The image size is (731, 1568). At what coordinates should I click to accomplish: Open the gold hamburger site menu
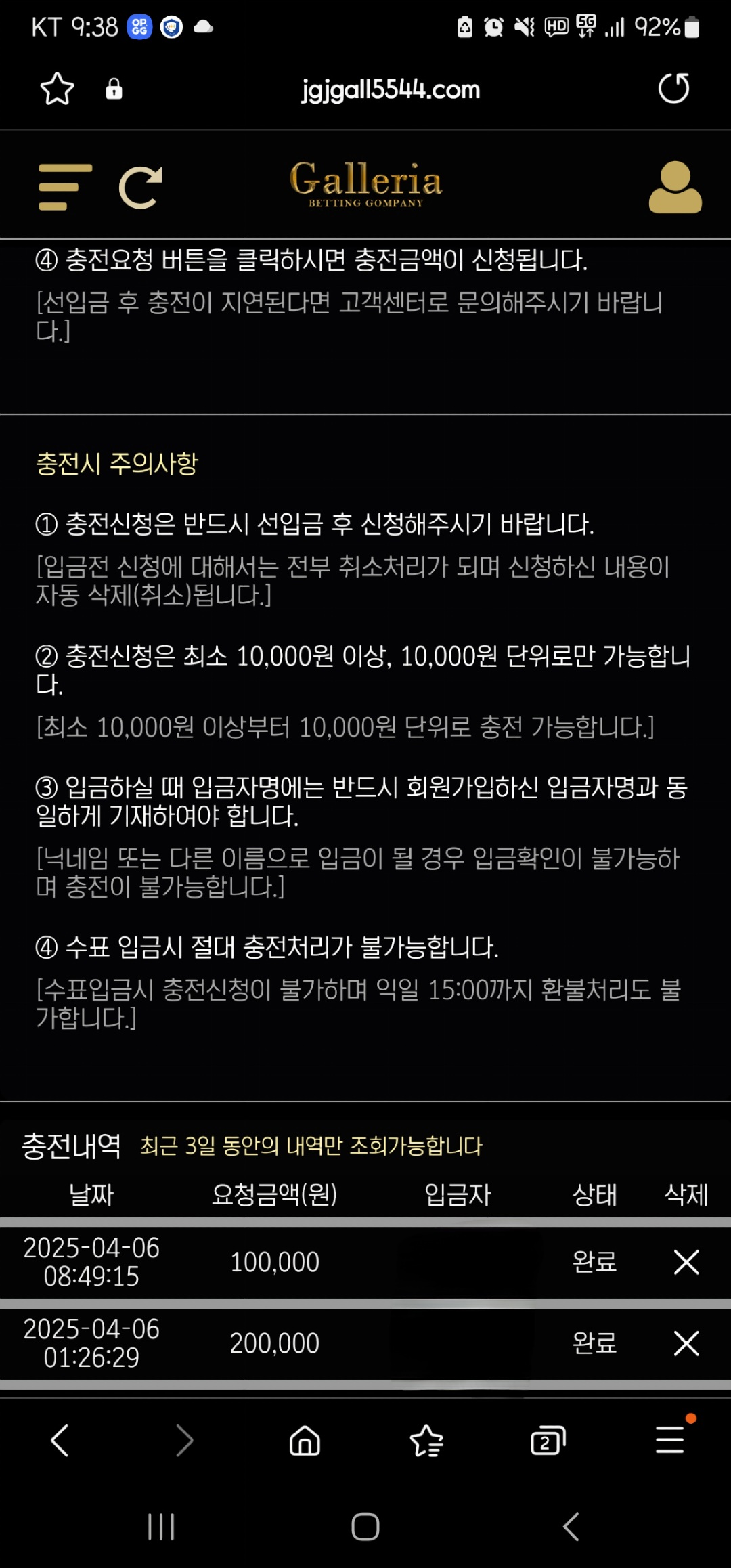coord(65,187)
